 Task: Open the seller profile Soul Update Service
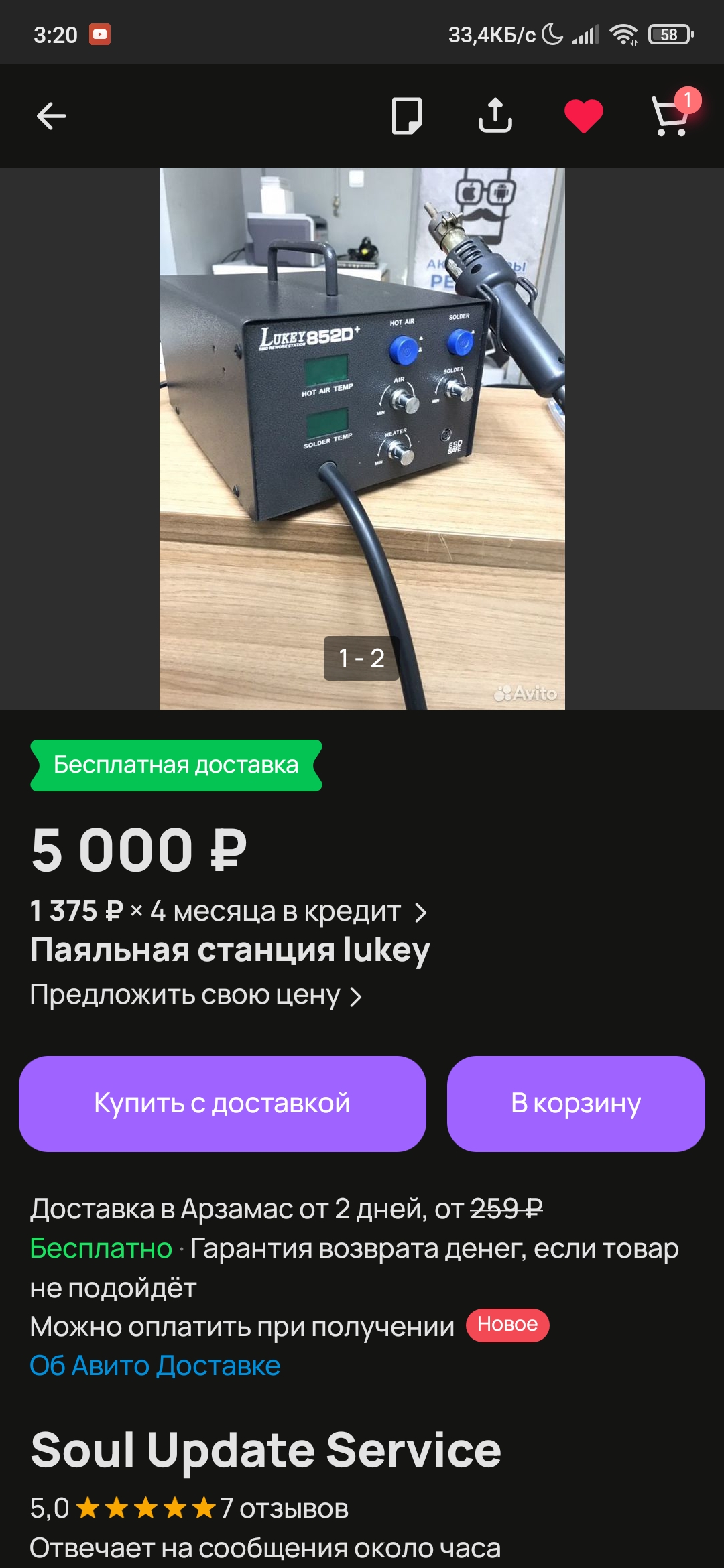[x=265, y=1449]
